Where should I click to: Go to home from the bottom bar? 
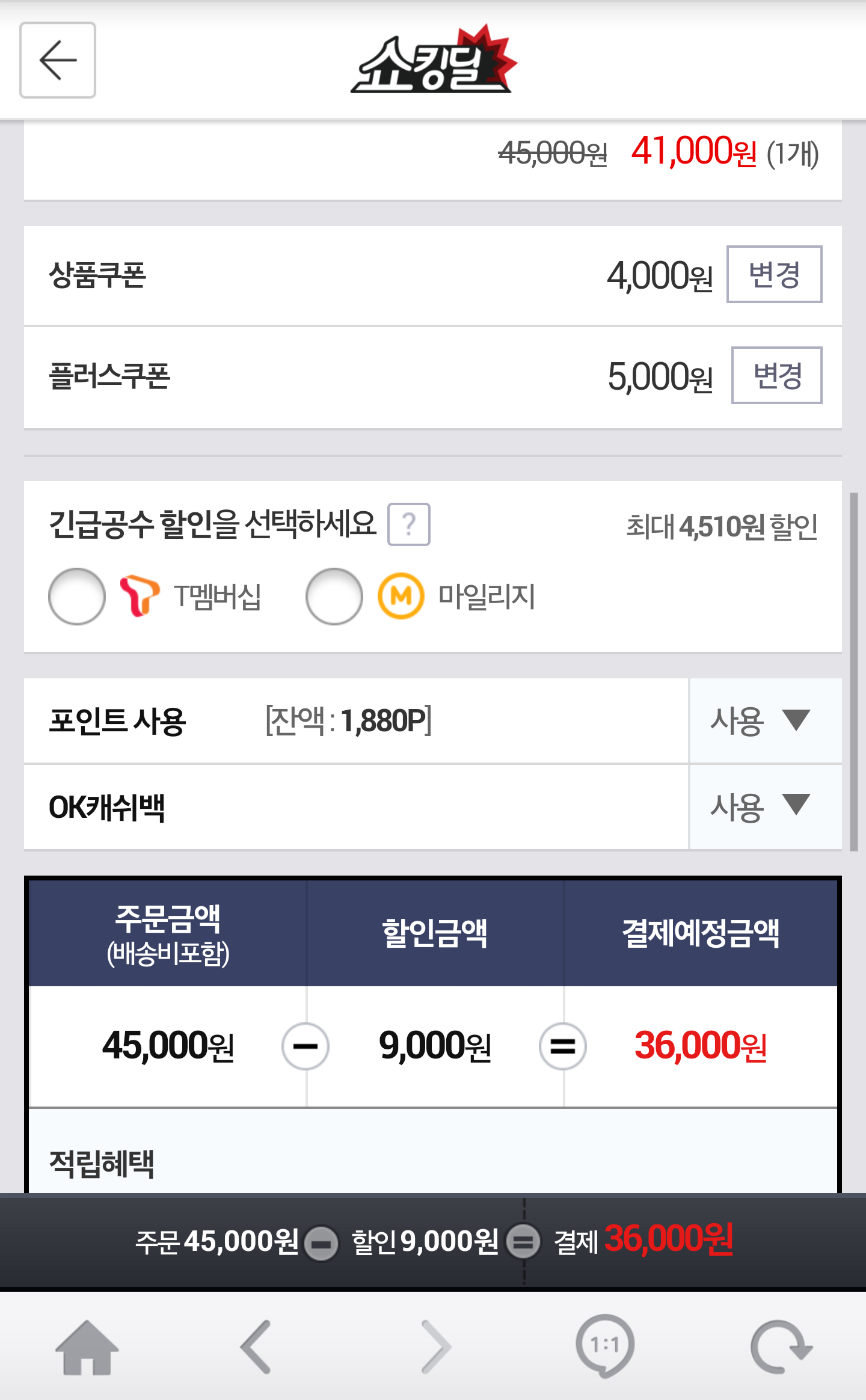coord(87,1347)
